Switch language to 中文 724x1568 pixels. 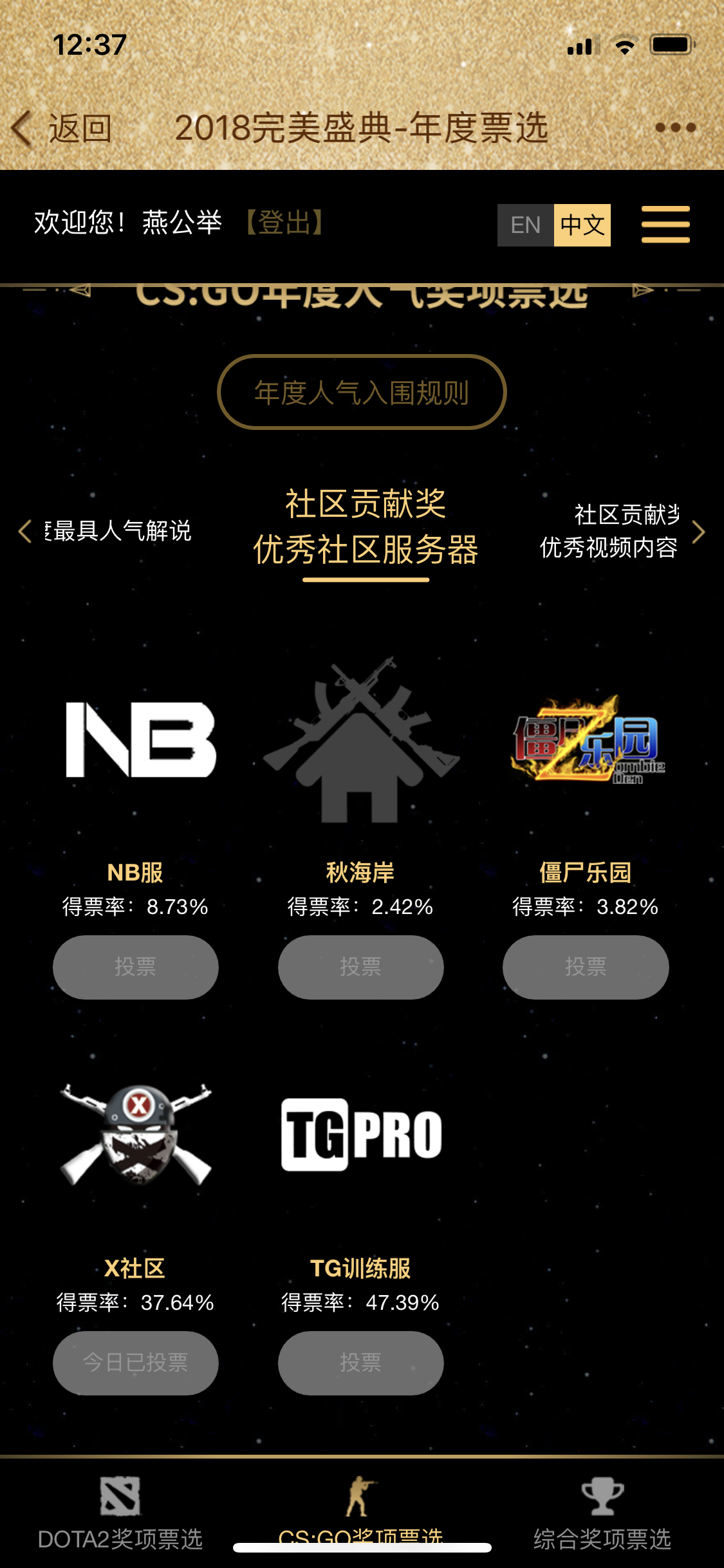[x=581, y=225]
